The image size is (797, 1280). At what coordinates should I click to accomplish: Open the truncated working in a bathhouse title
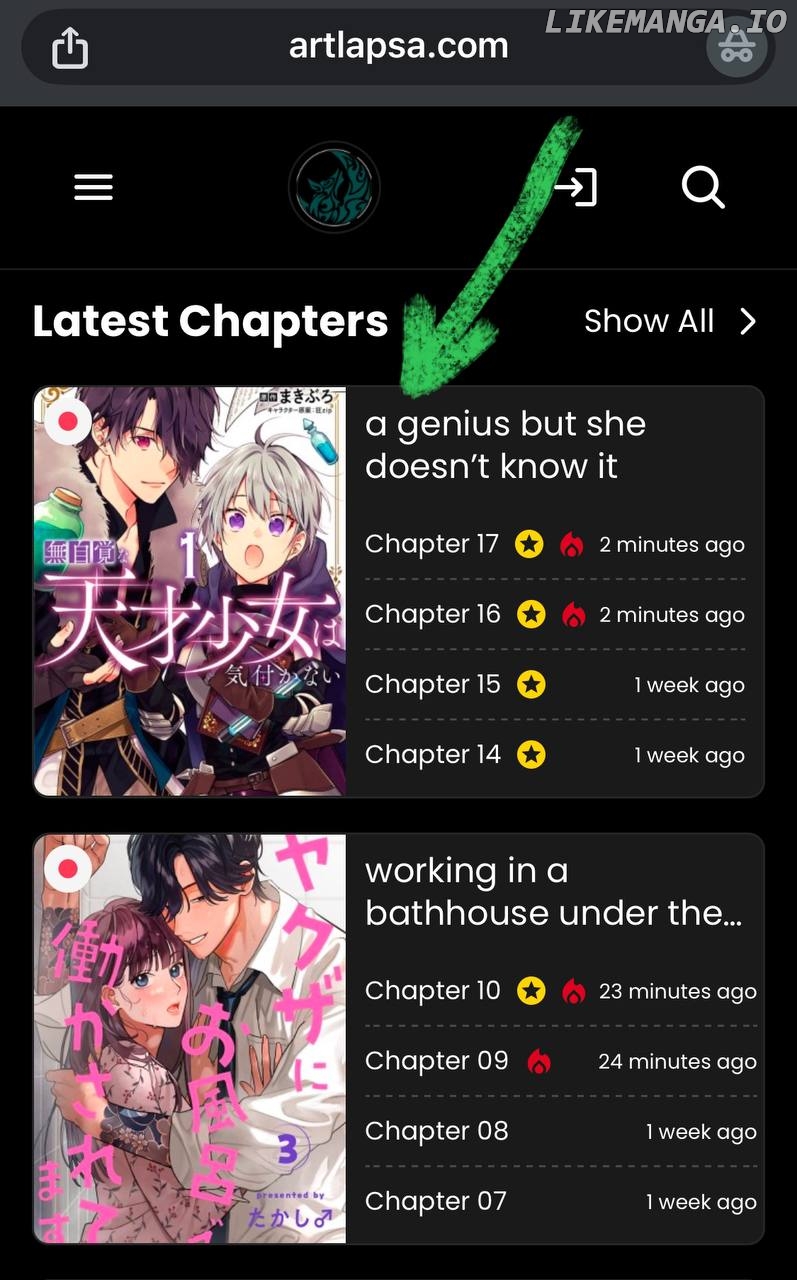[556, 891]
